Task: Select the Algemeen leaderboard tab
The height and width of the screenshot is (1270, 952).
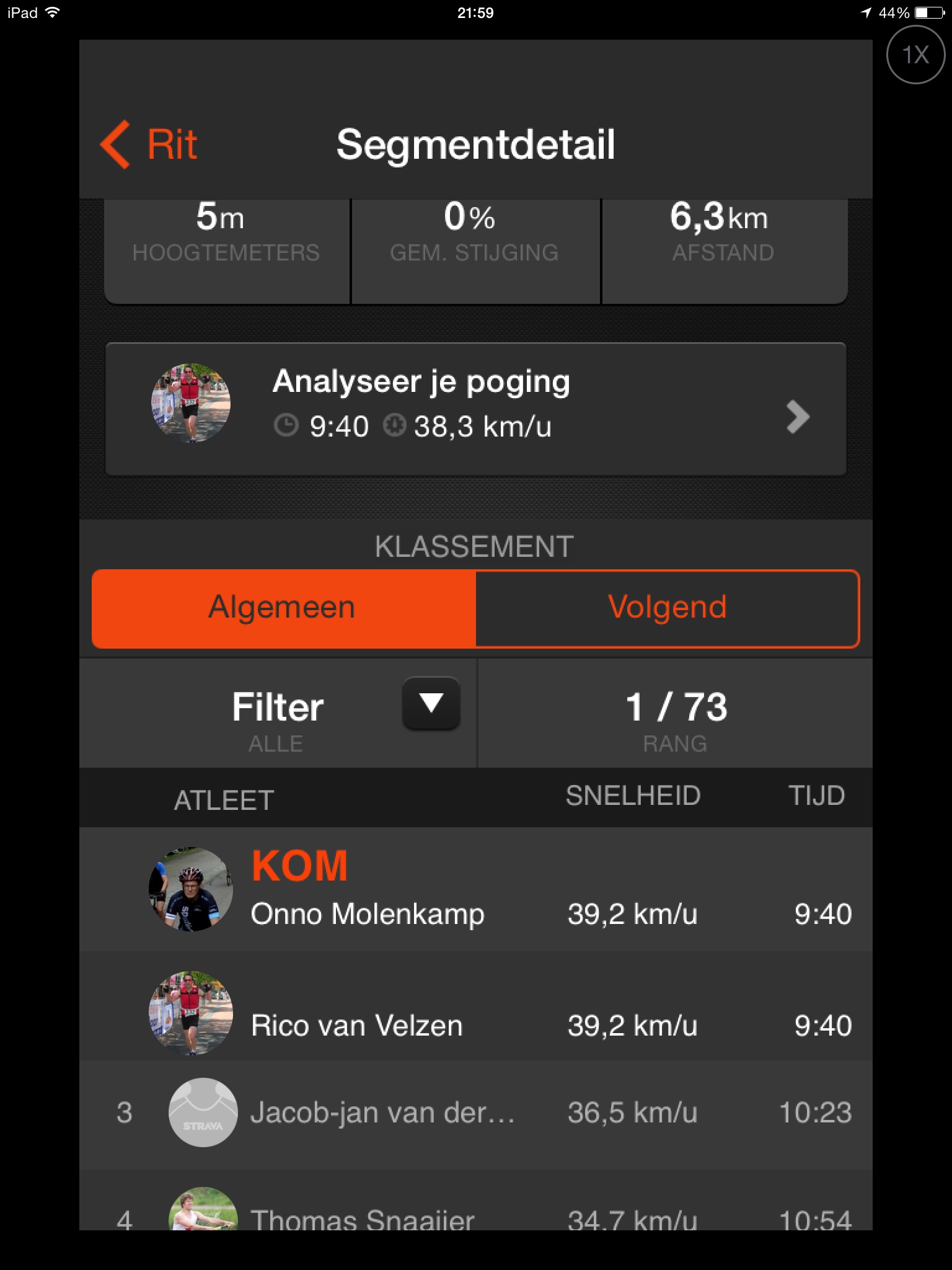Action: (x=283, y=608)
